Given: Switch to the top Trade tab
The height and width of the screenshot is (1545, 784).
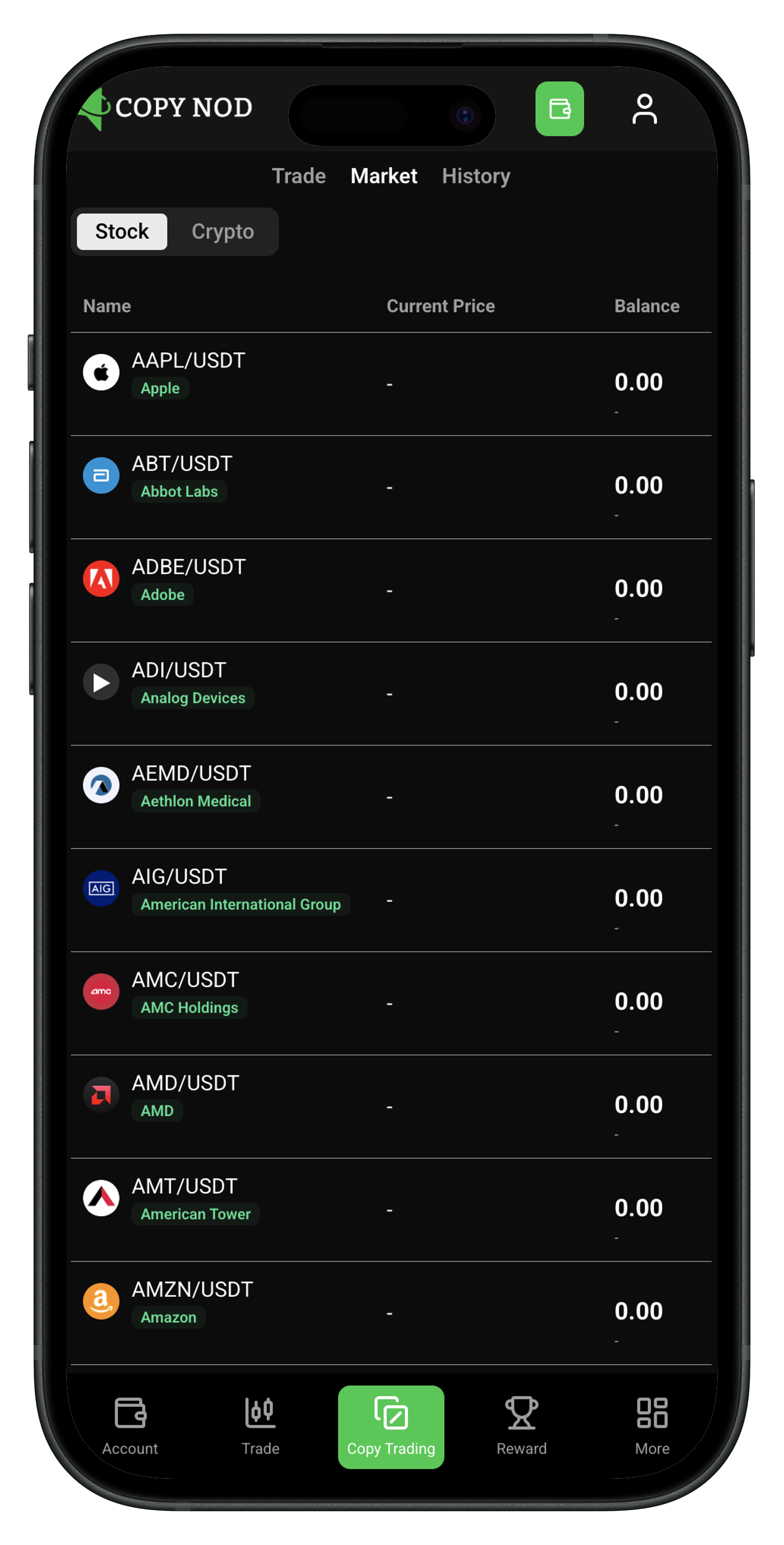Looking at the screenshot, I should pyautogui.click(x=299, y=176).
